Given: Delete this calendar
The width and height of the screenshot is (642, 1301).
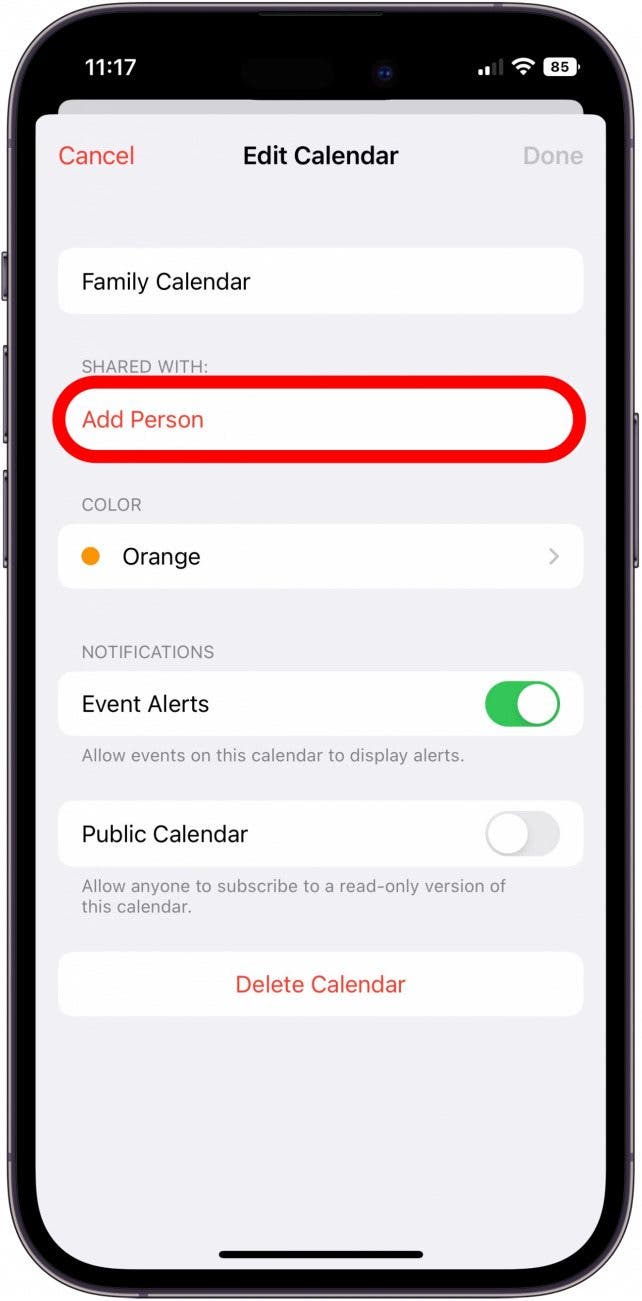Looking at the screenshot, I should tap(320, 984).
